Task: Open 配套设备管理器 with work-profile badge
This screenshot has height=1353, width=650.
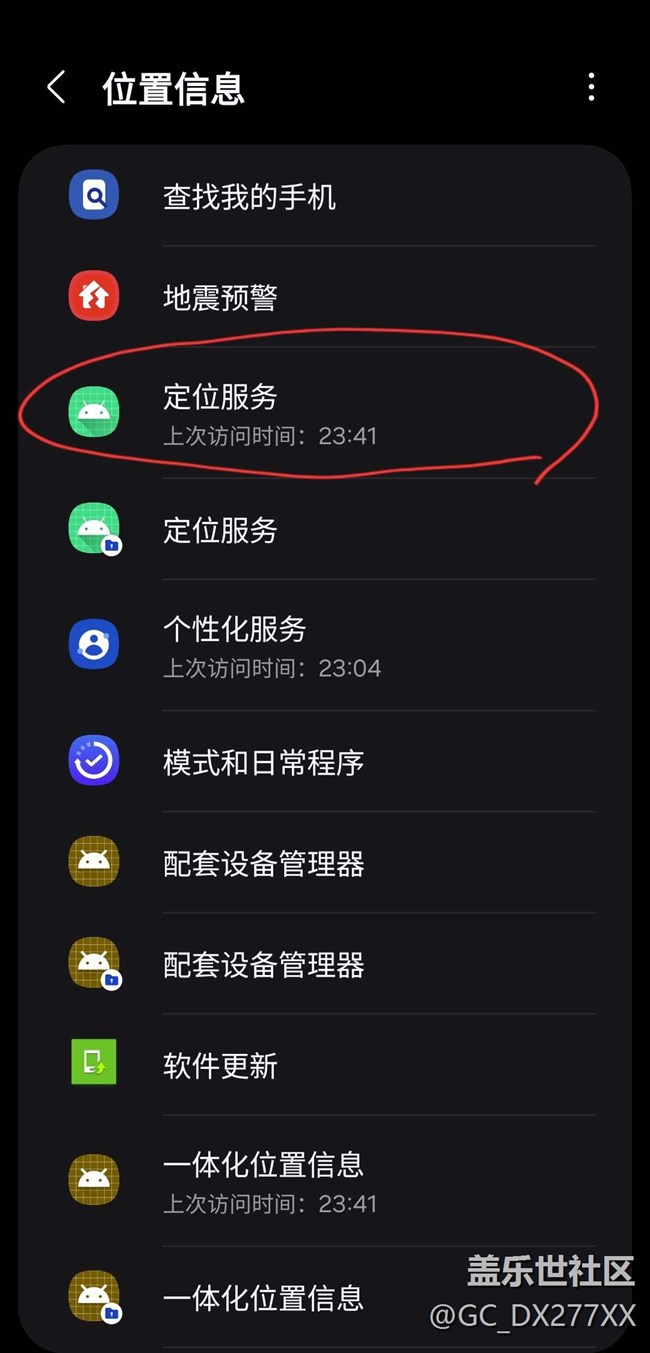Action: 325,964
